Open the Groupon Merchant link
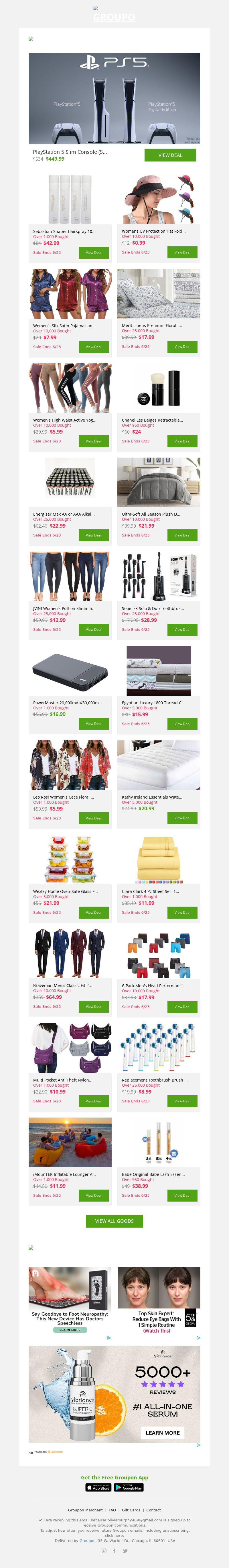The height and width of the screenshot is (1568, 229). pyautogui.click(x=85, y=1510)
